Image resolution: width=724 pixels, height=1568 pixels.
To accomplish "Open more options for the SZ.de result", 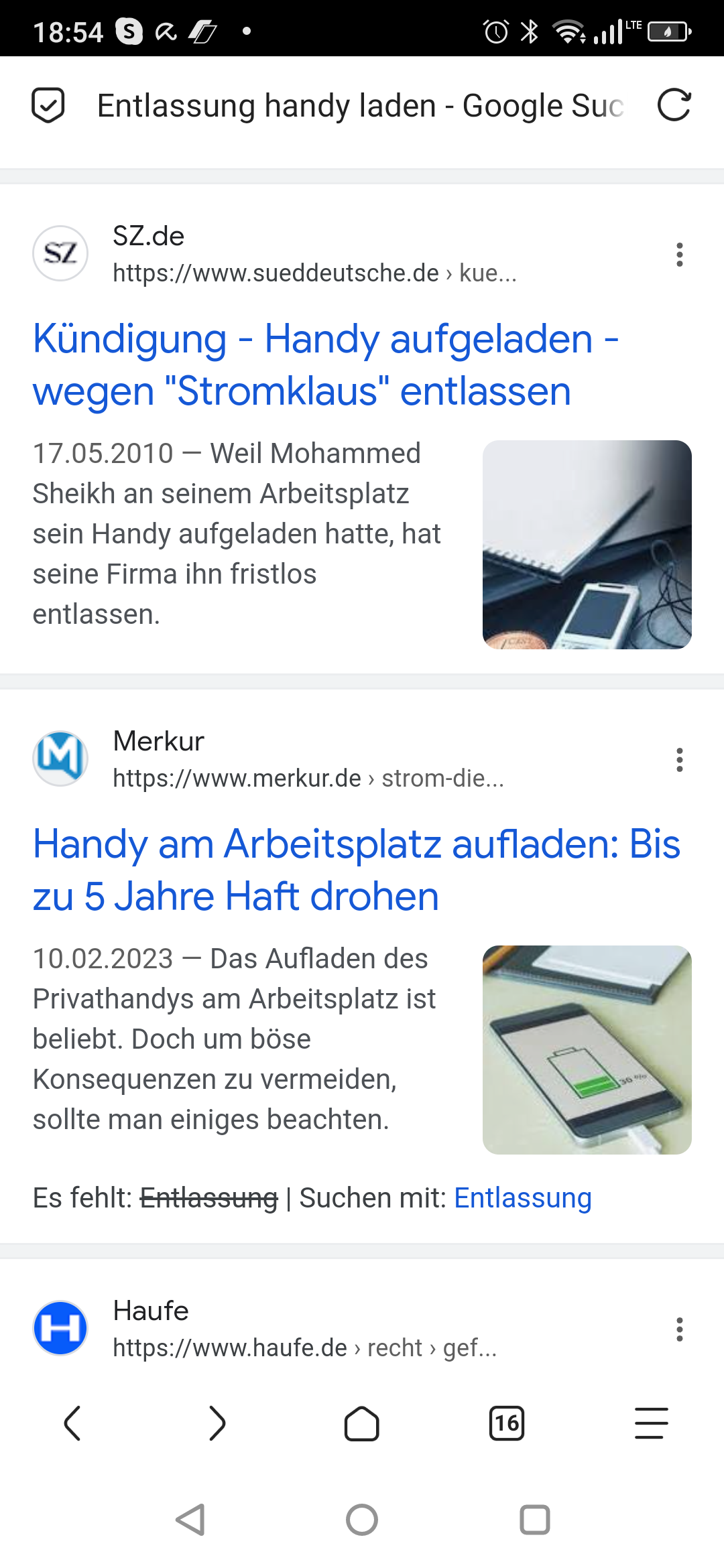I will click(679, 255).
